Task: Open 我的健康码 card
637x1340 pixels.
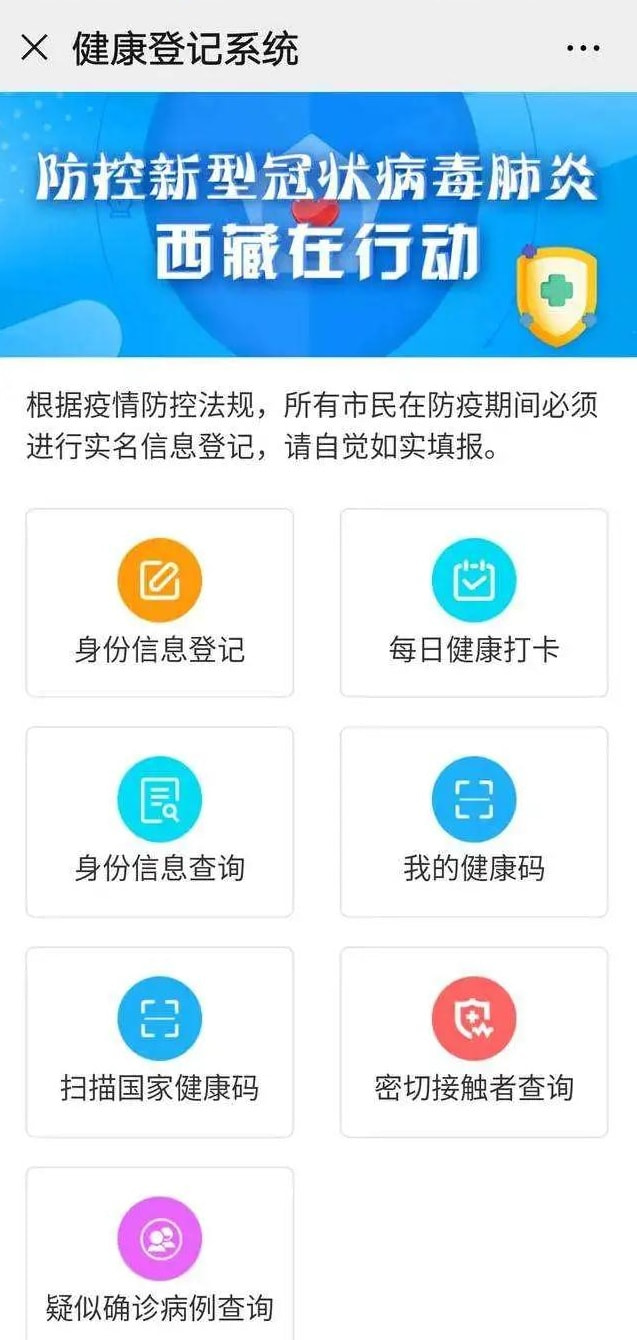Action: 474,822
